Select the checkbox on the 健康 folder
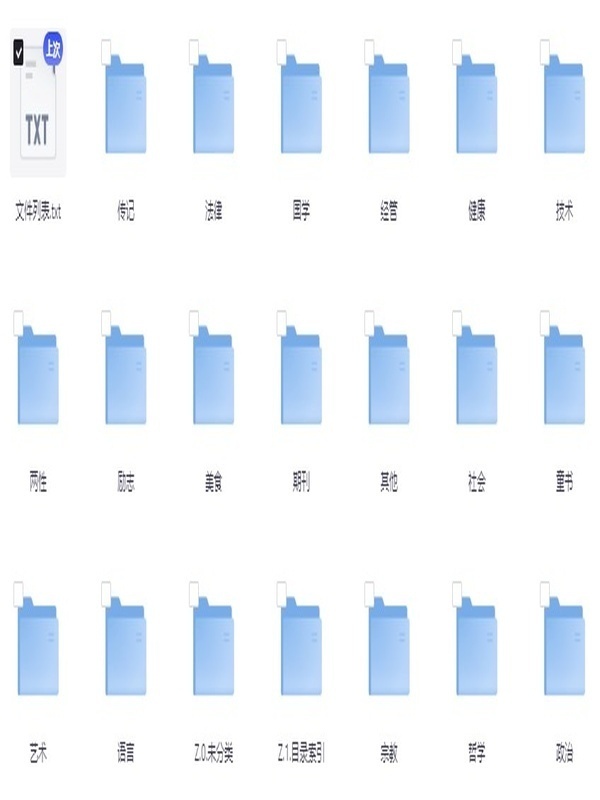 [x=457, y=46]
